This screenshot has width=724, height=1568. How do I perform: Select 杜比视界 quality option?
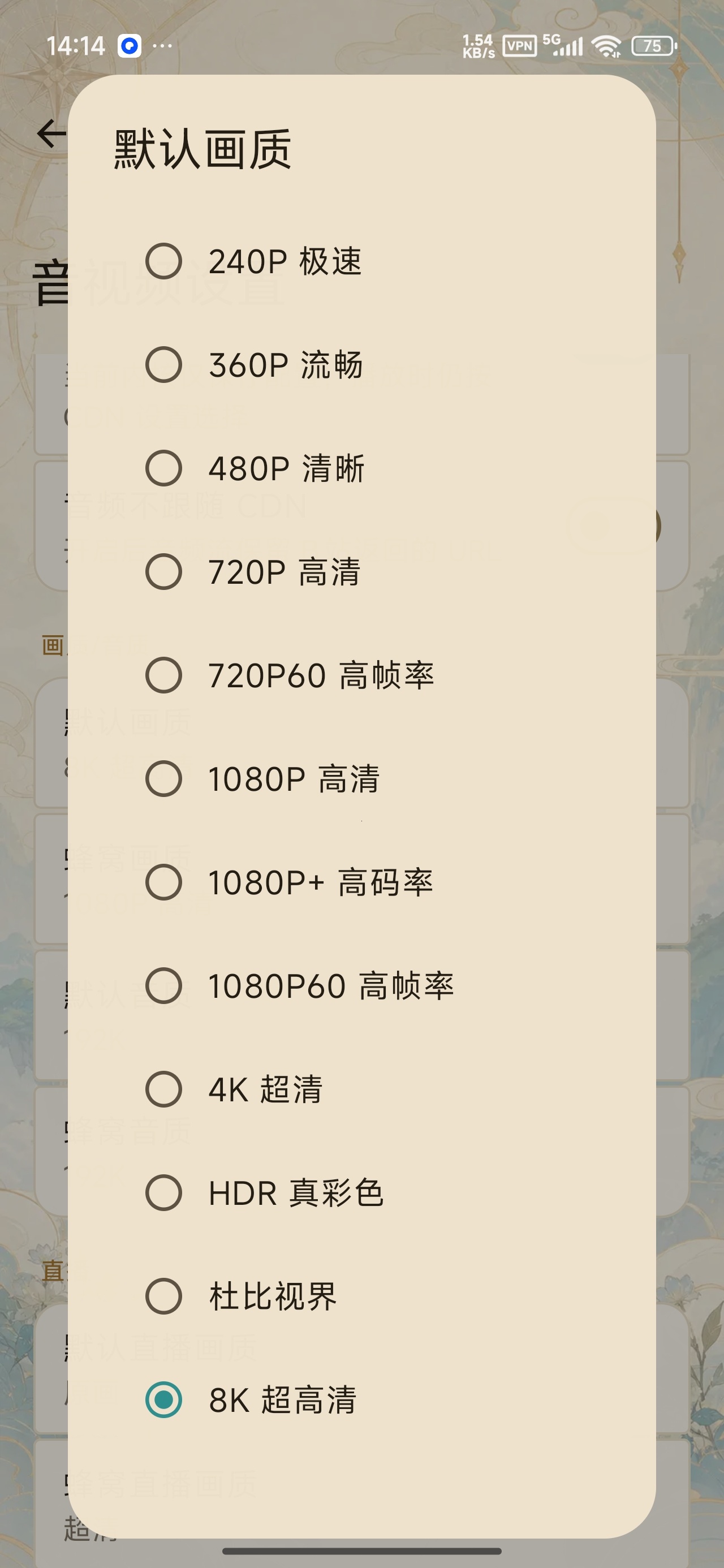[x=361, y=1296]
